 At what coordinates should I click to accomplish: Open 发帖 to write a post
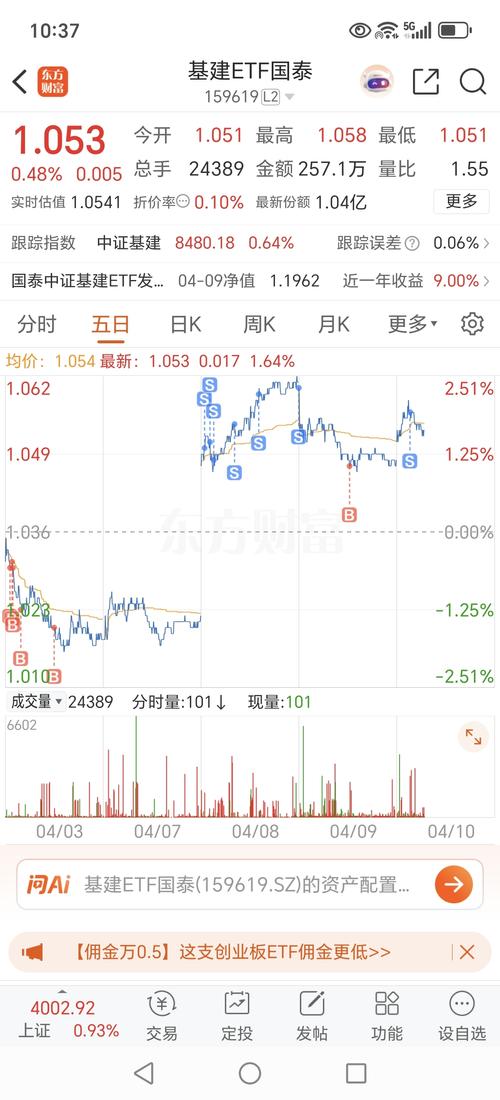pyautogui.click(x=311, y=1017)
